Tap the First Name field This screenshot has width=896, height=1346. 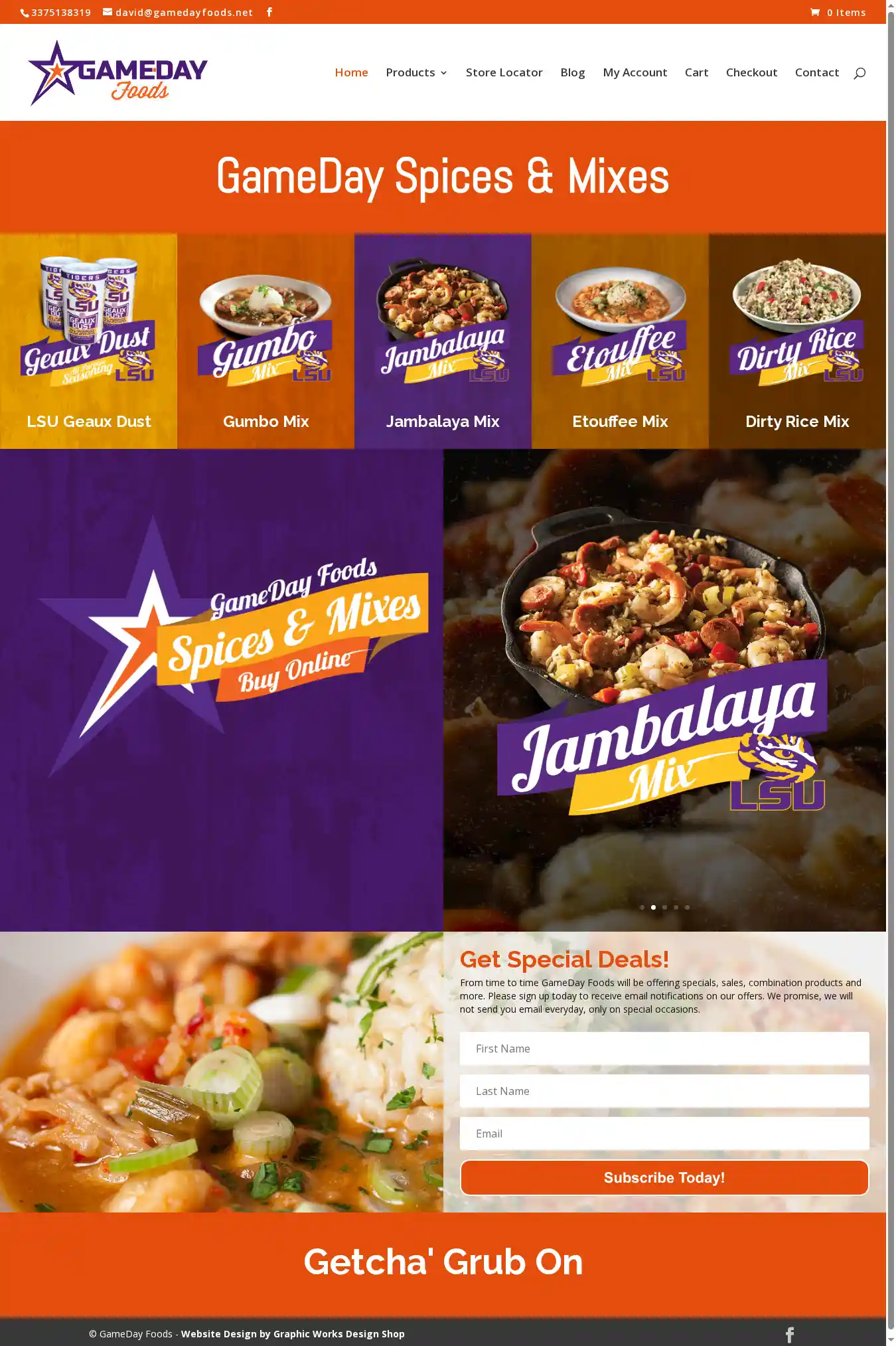(664, 1049)
